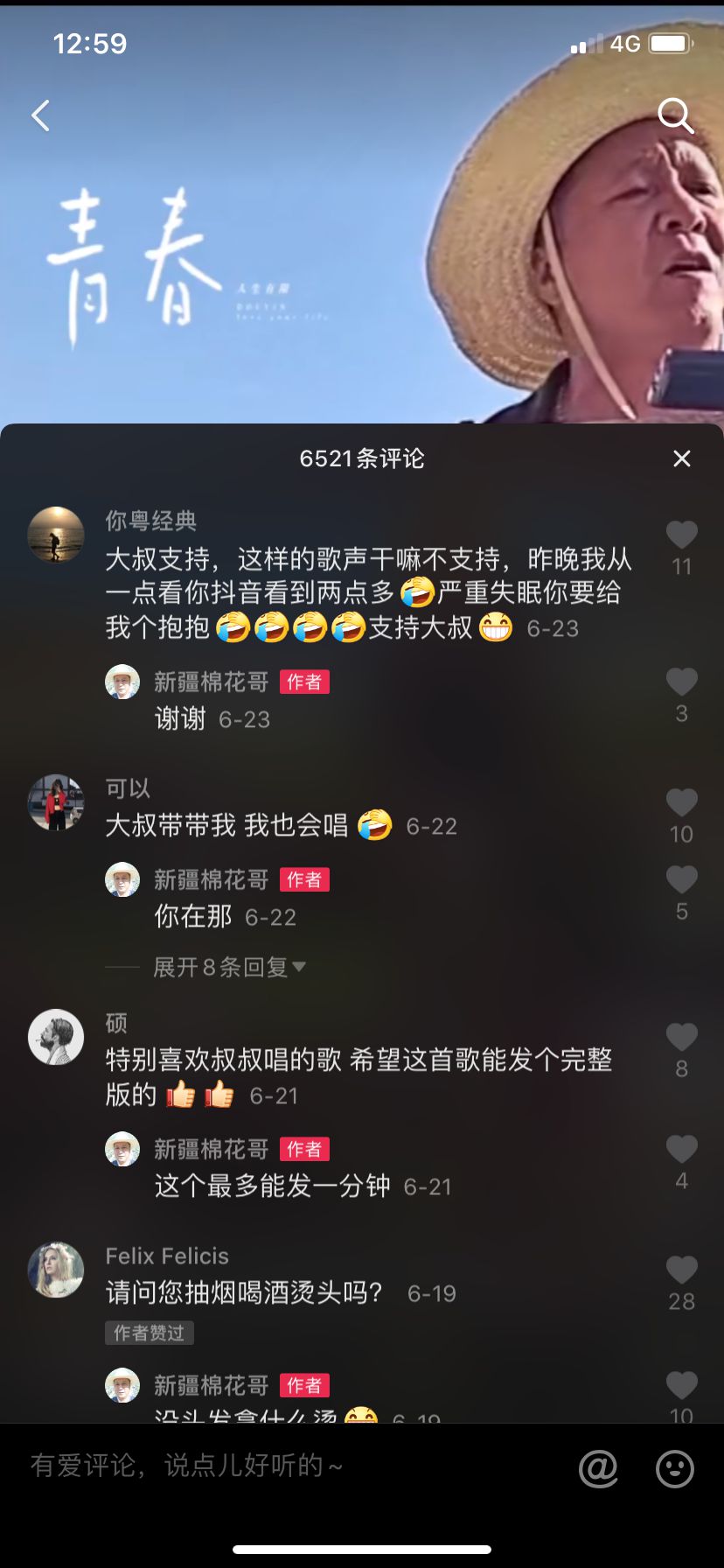Like the author's 你在那 reply

pos(682,880)
